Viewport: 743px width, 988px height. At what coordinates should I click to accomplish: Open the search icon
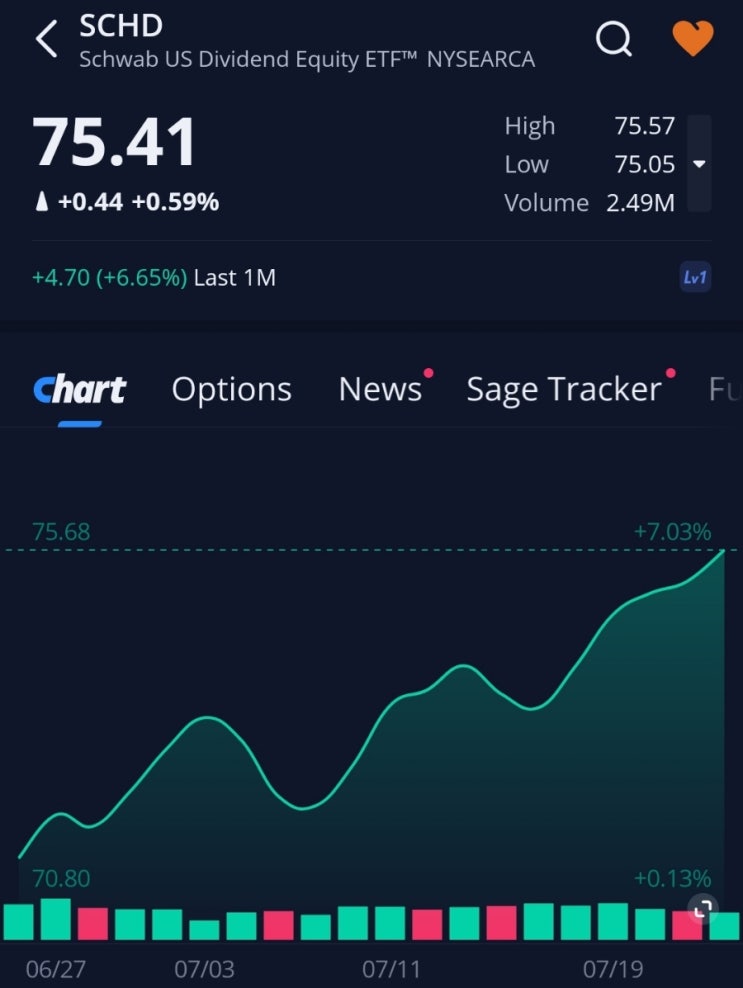614,40
